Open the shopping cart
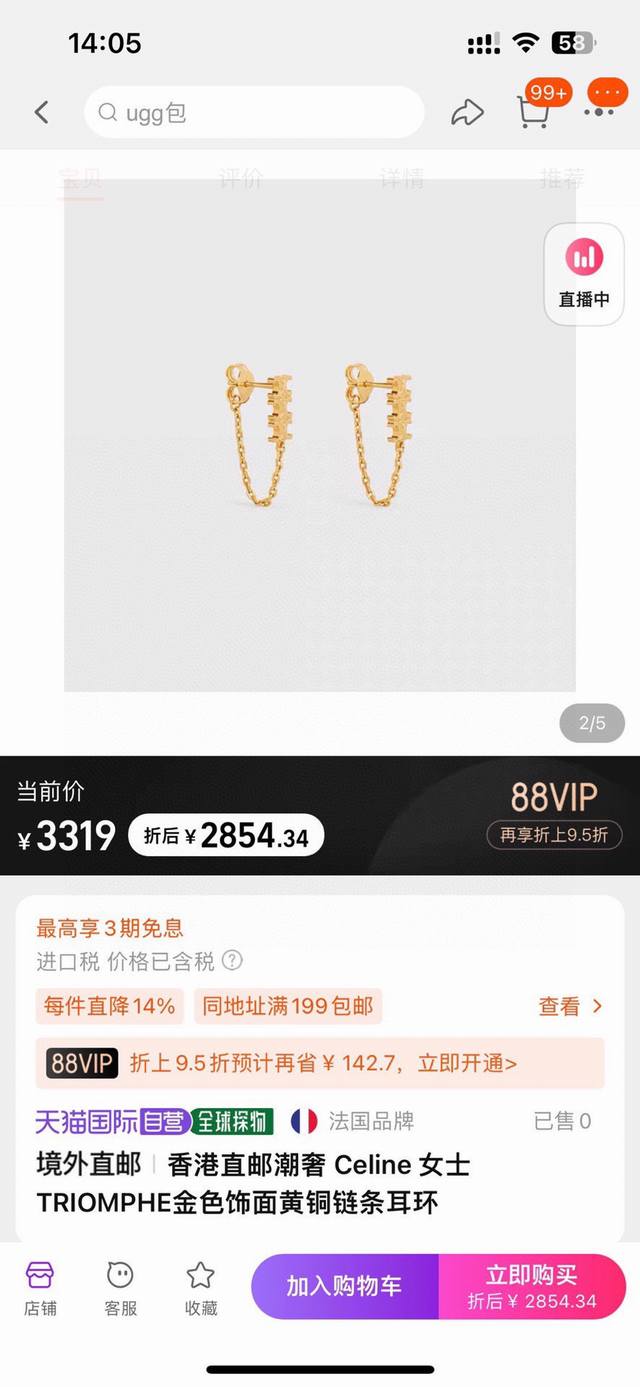The image size is (640, 1387). 534,111
